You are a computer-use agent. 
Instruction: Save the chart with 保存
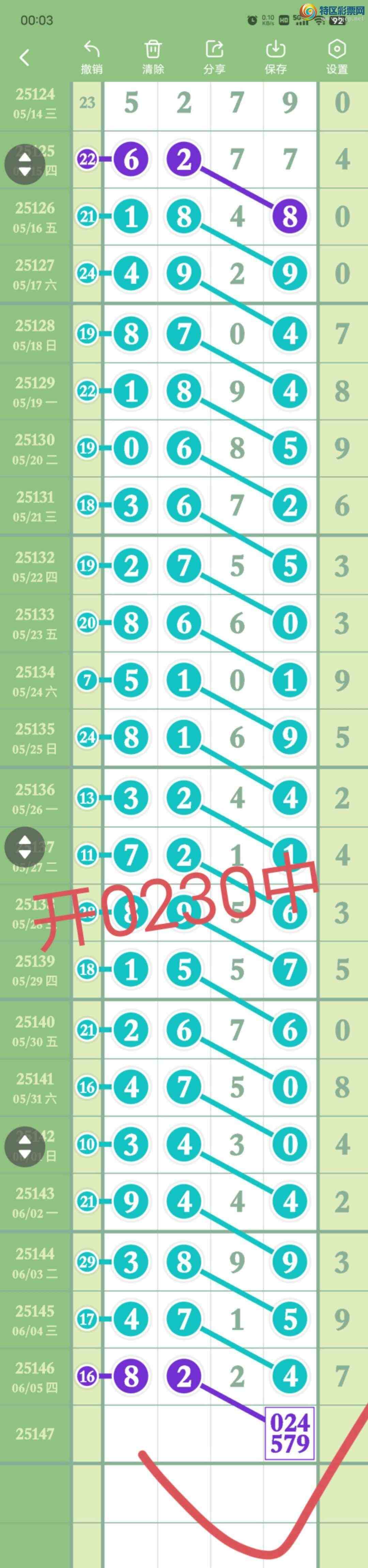tap(276, 57)
